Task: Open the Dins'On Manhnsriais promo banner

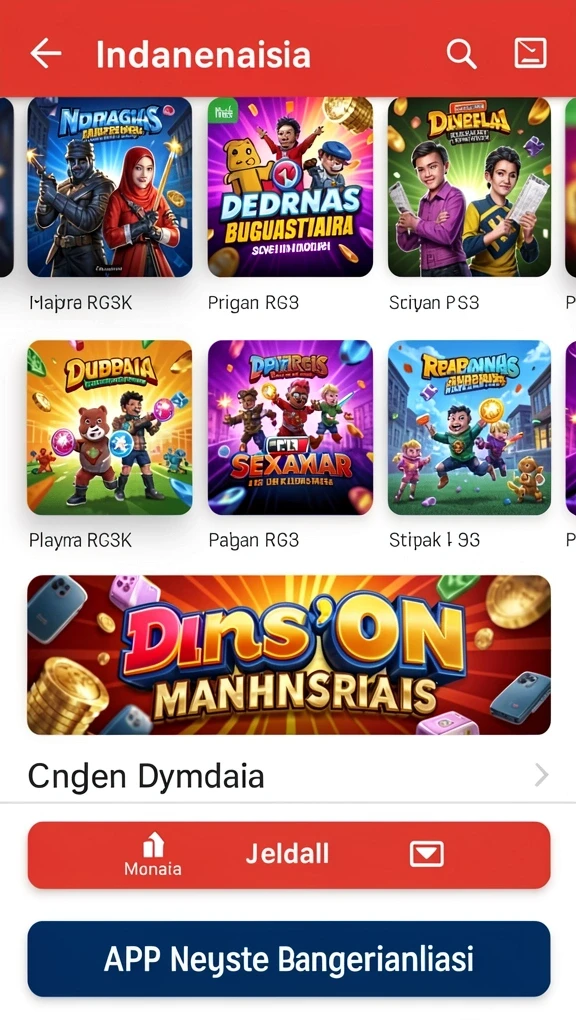Action: [x=289, y=654]
